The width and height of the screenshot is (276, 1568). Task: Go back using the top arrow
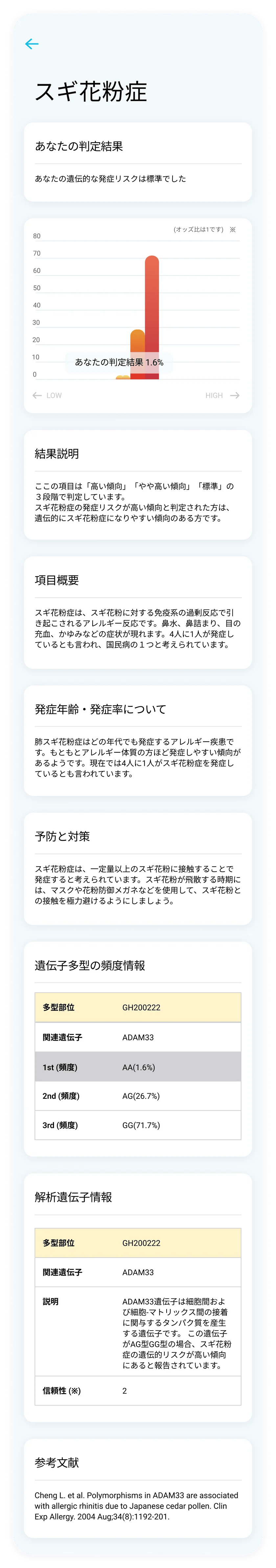32,44
